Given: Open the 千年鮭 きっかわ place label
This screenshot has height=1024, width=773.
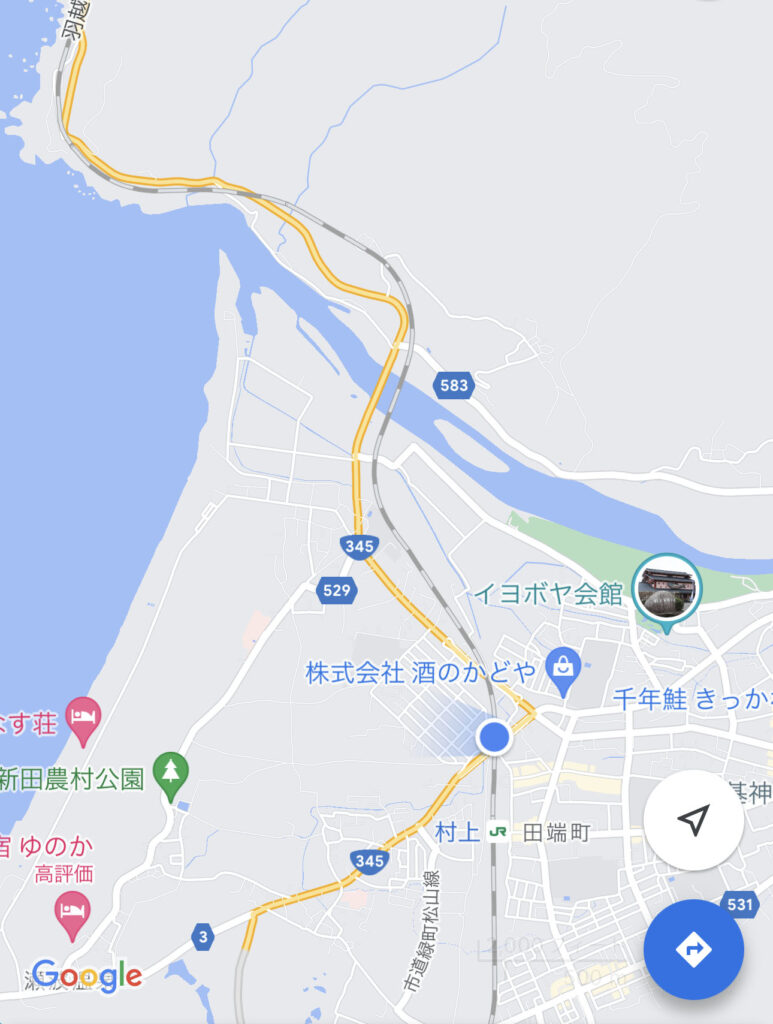Looking at the screenshot, I should [690, 700].
